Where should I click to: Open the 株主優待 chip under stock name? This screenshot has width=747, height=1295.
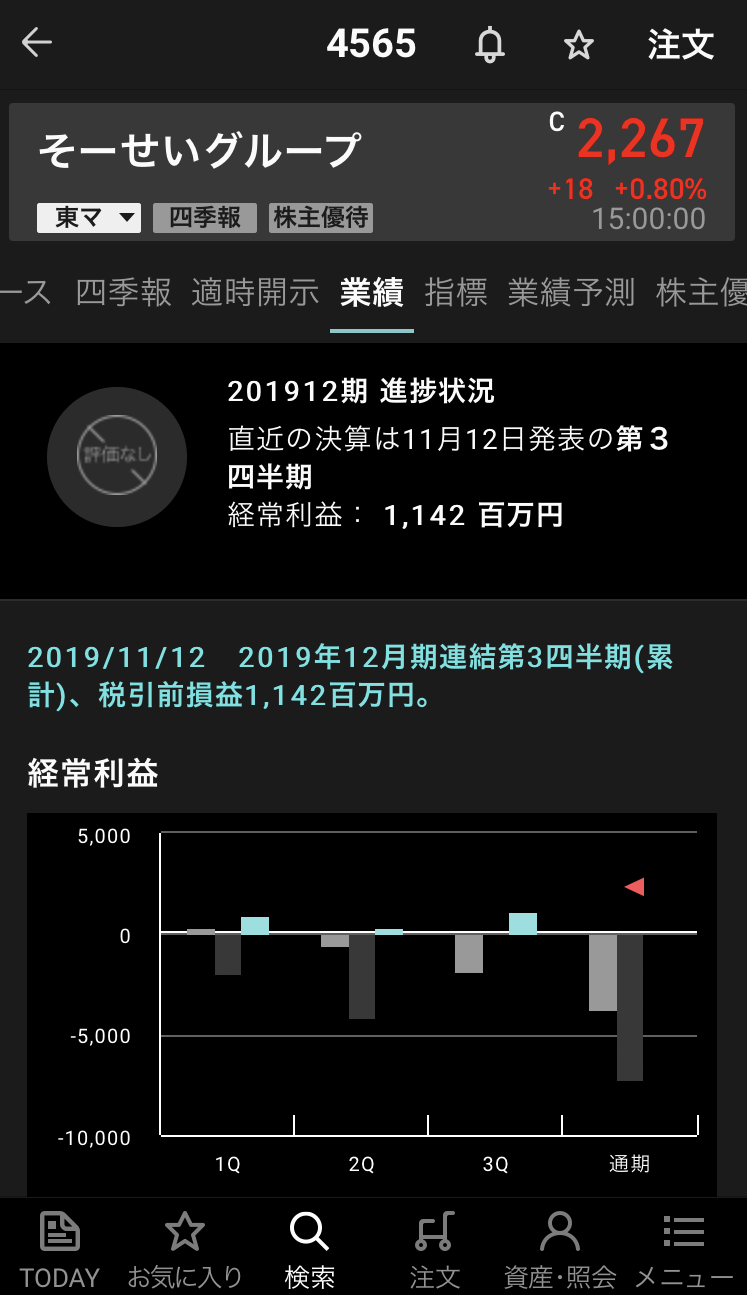321,218
